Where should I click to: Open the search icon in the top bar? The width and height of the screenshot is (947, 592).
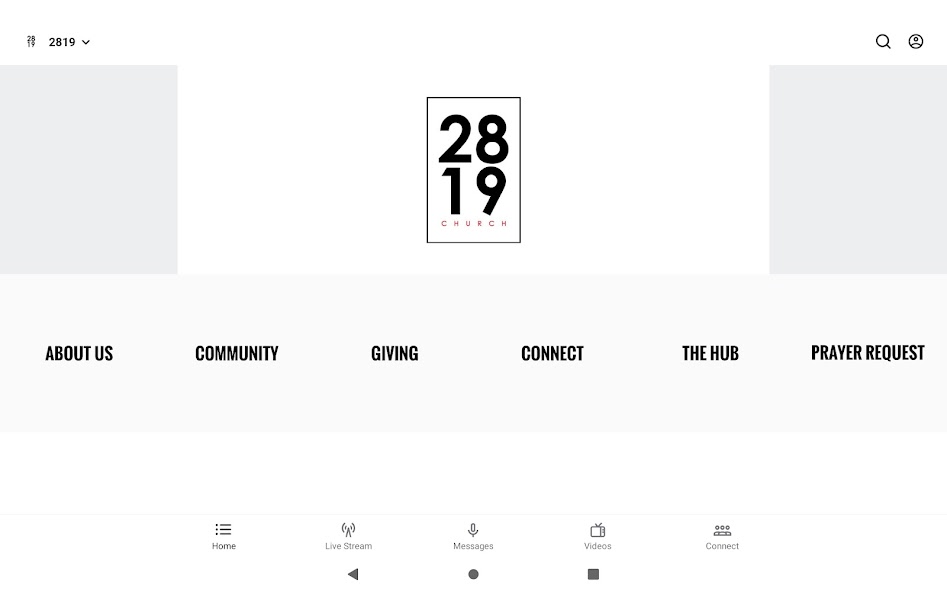(883, 41)
